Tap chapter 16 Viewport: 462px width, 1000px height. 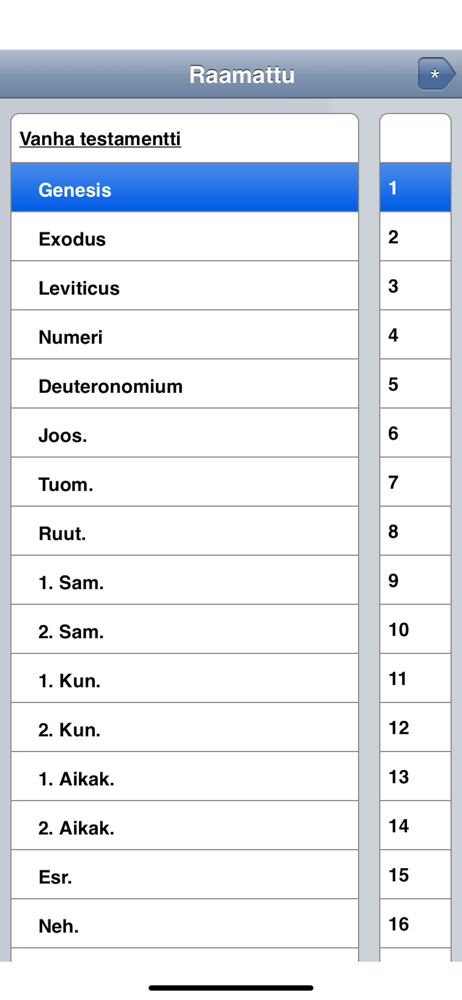coord(415,924)
